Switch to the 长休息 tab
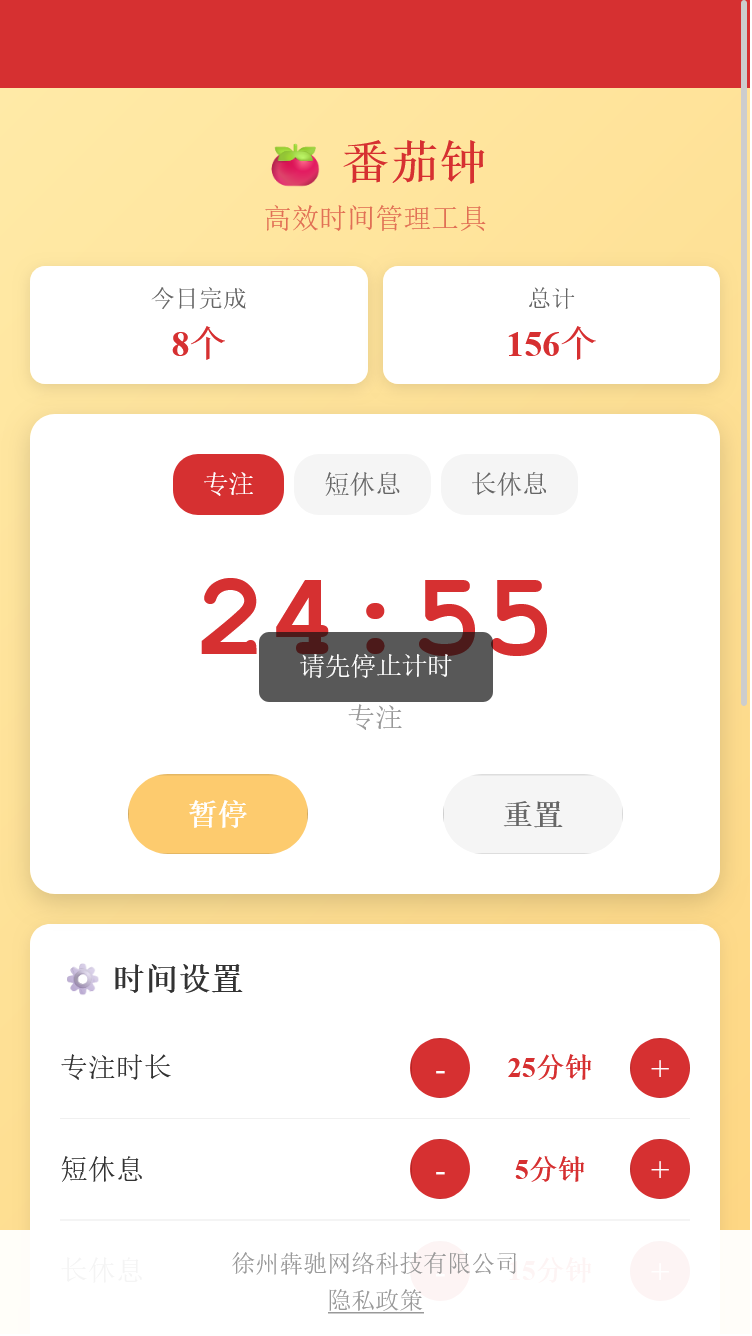This screenshot has height=1336, width=752. (x=509, y=484)
